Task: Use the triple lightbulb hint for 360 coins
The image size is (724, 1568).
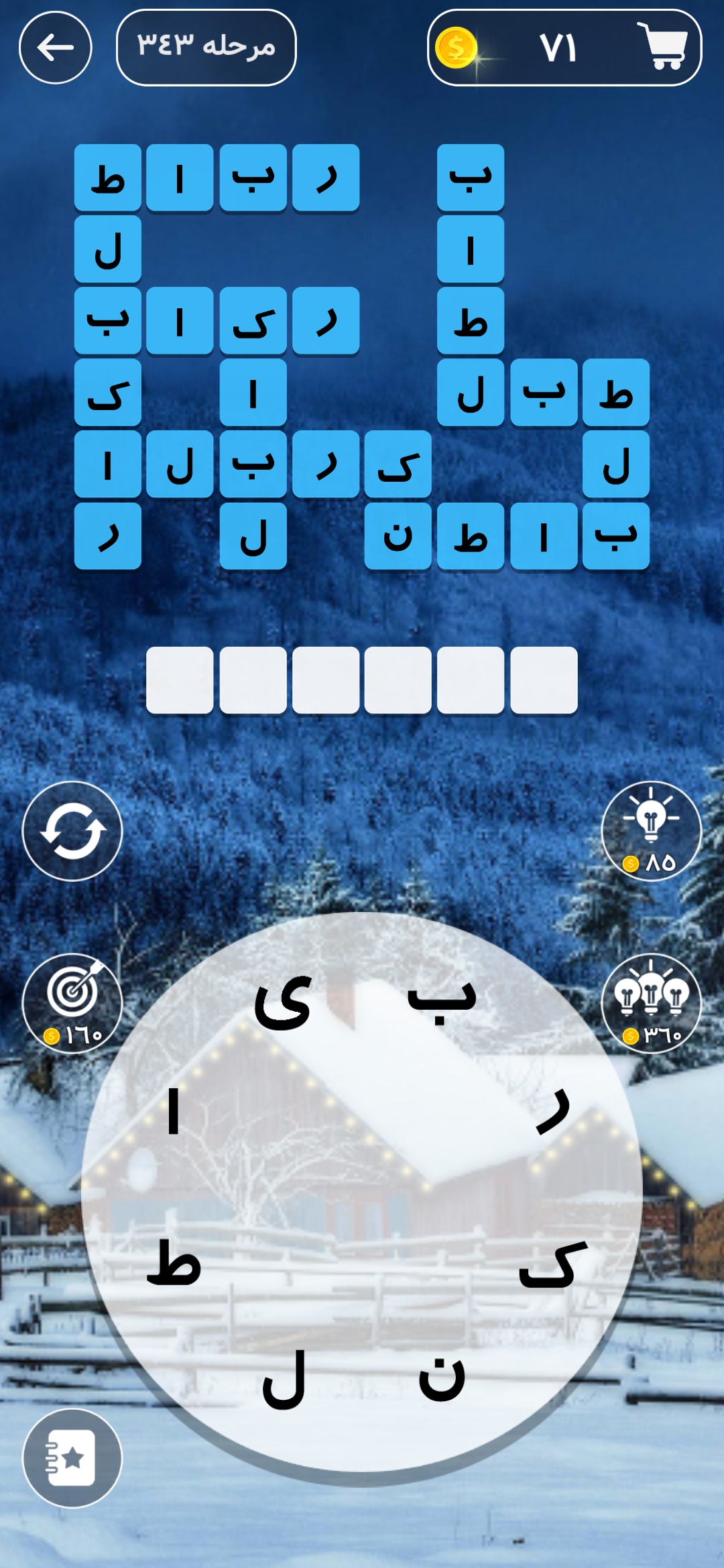Action: pos(651,1003)
